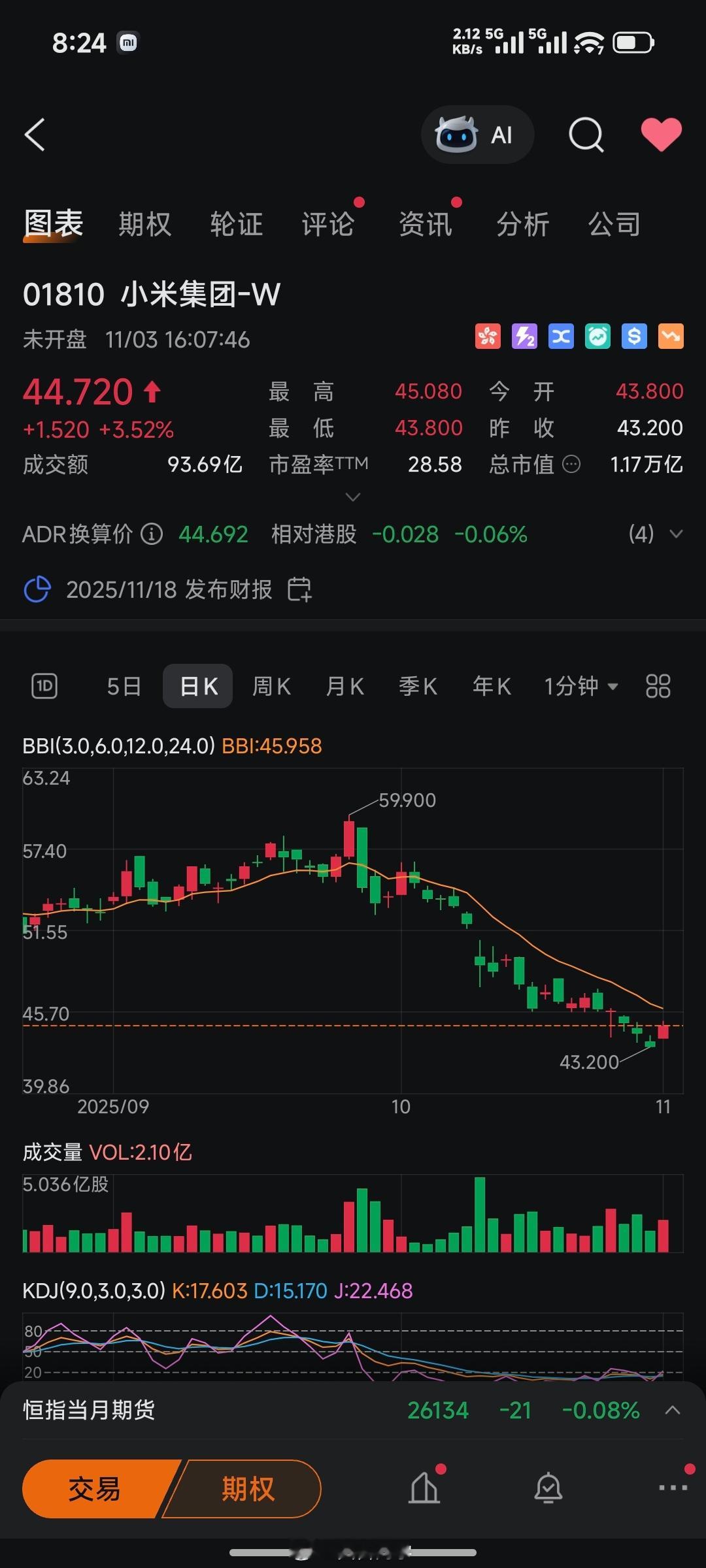Go back using the top-left arrow
This screenshot has height=1568, width=706.
(35, 135)
